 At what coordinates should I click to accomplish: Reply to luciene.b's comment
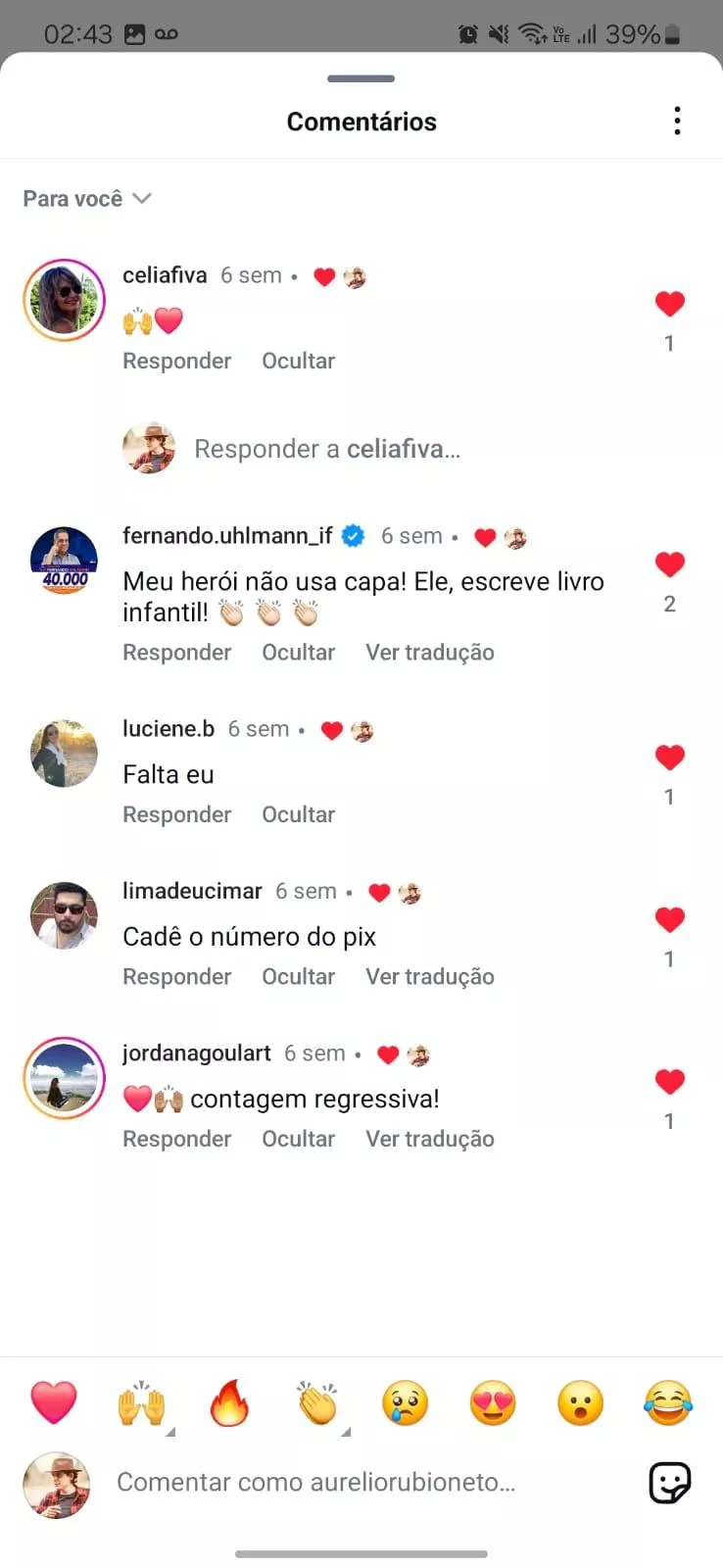tap(176, 814)
